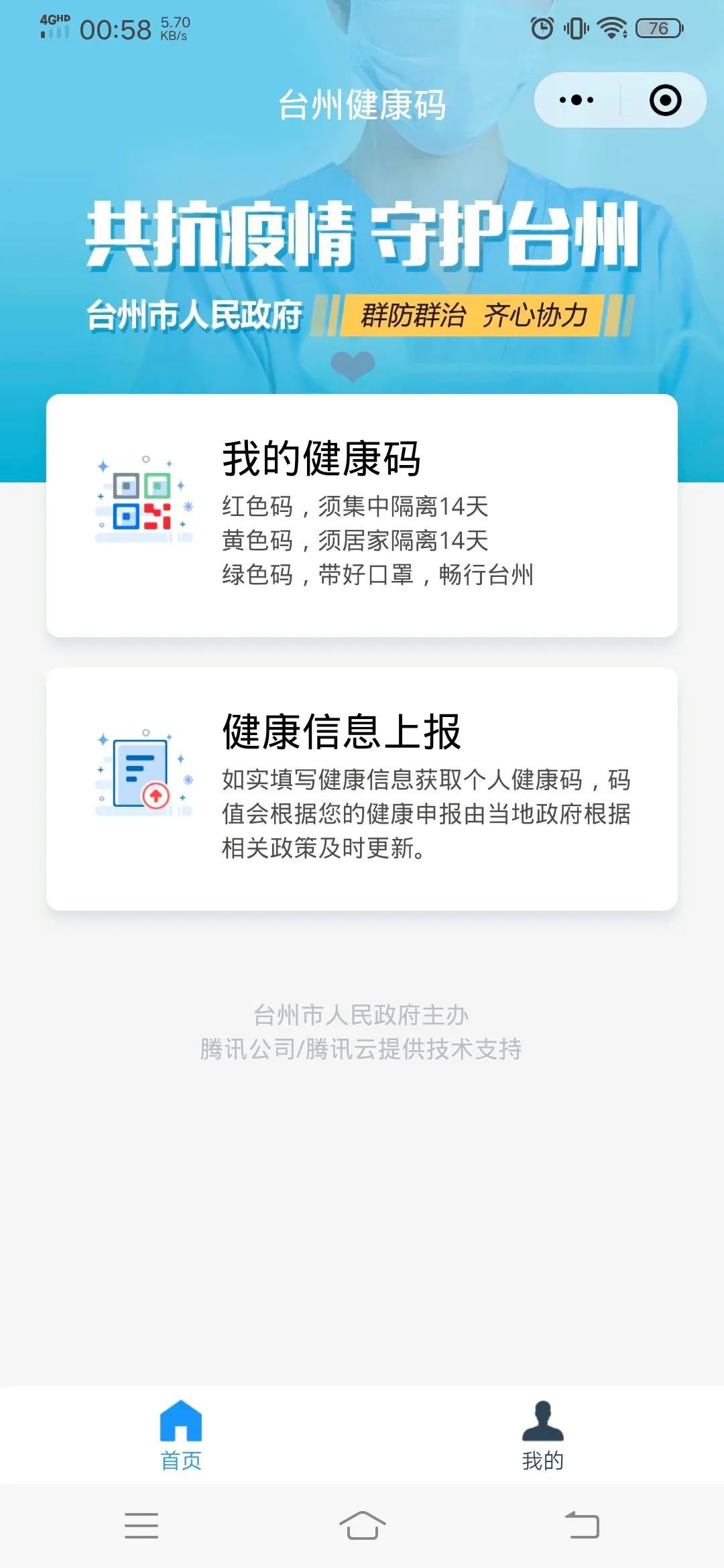This screenshot has width=724, height=1568.
Task: Open the 健康信息上报 card
Action: pyautogui.click(x=362, y=789)
